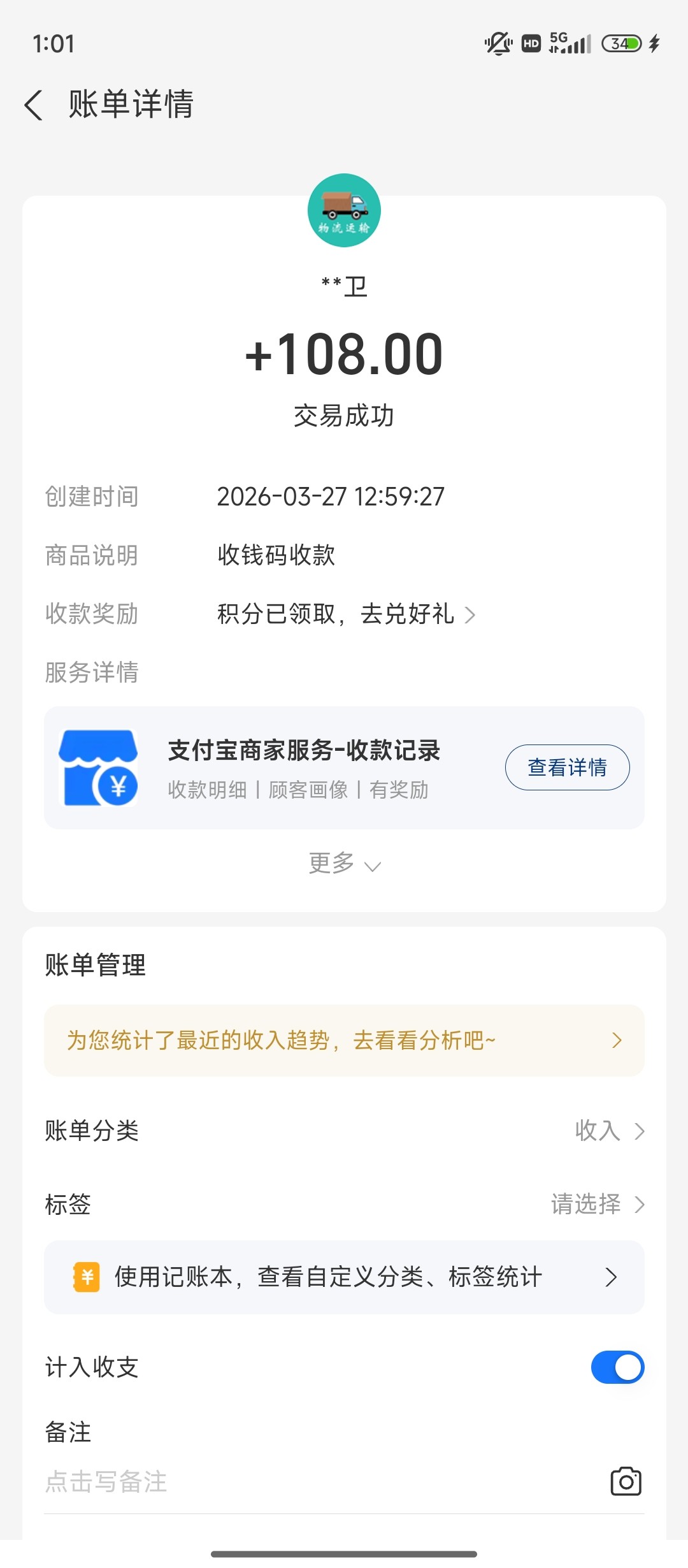Open the income trend analysis banner
The image size is (688, 1568).
(x=344, y=1040)
